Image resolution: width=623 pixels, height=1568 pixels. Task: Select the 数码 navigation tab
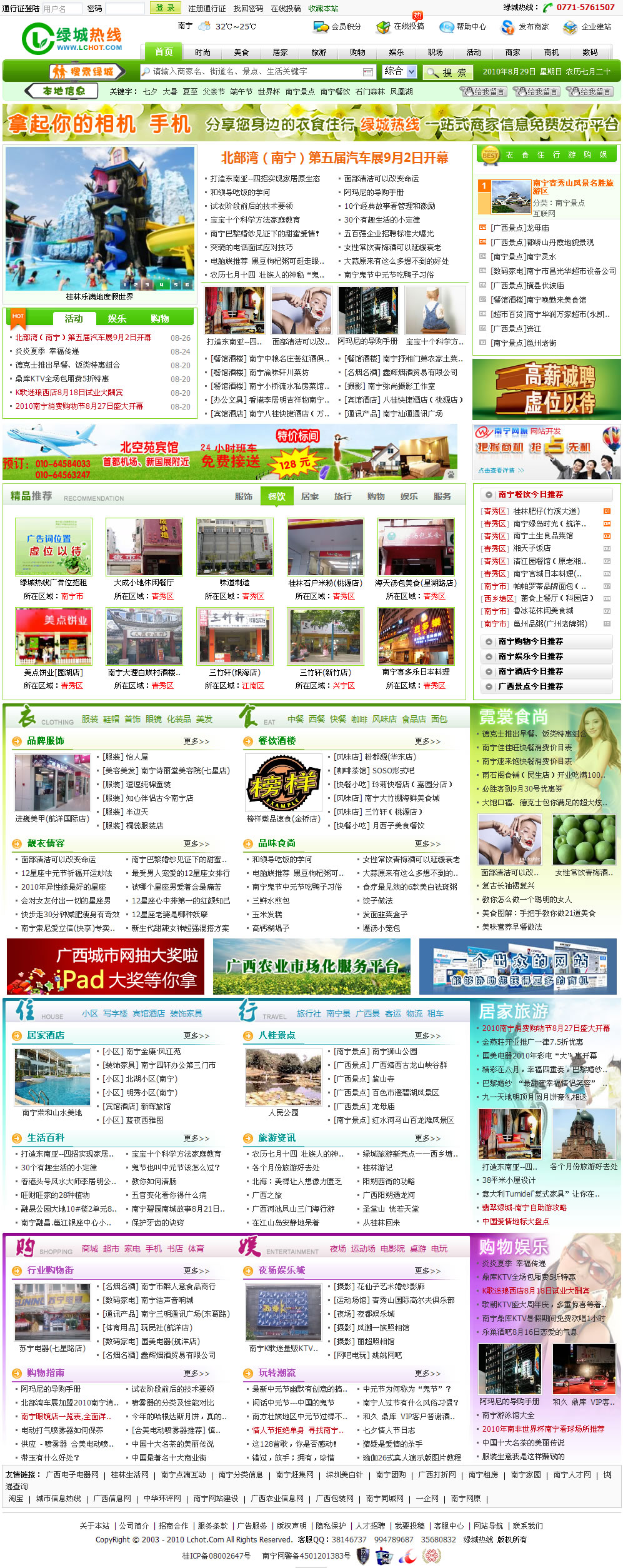click(590, 53)
